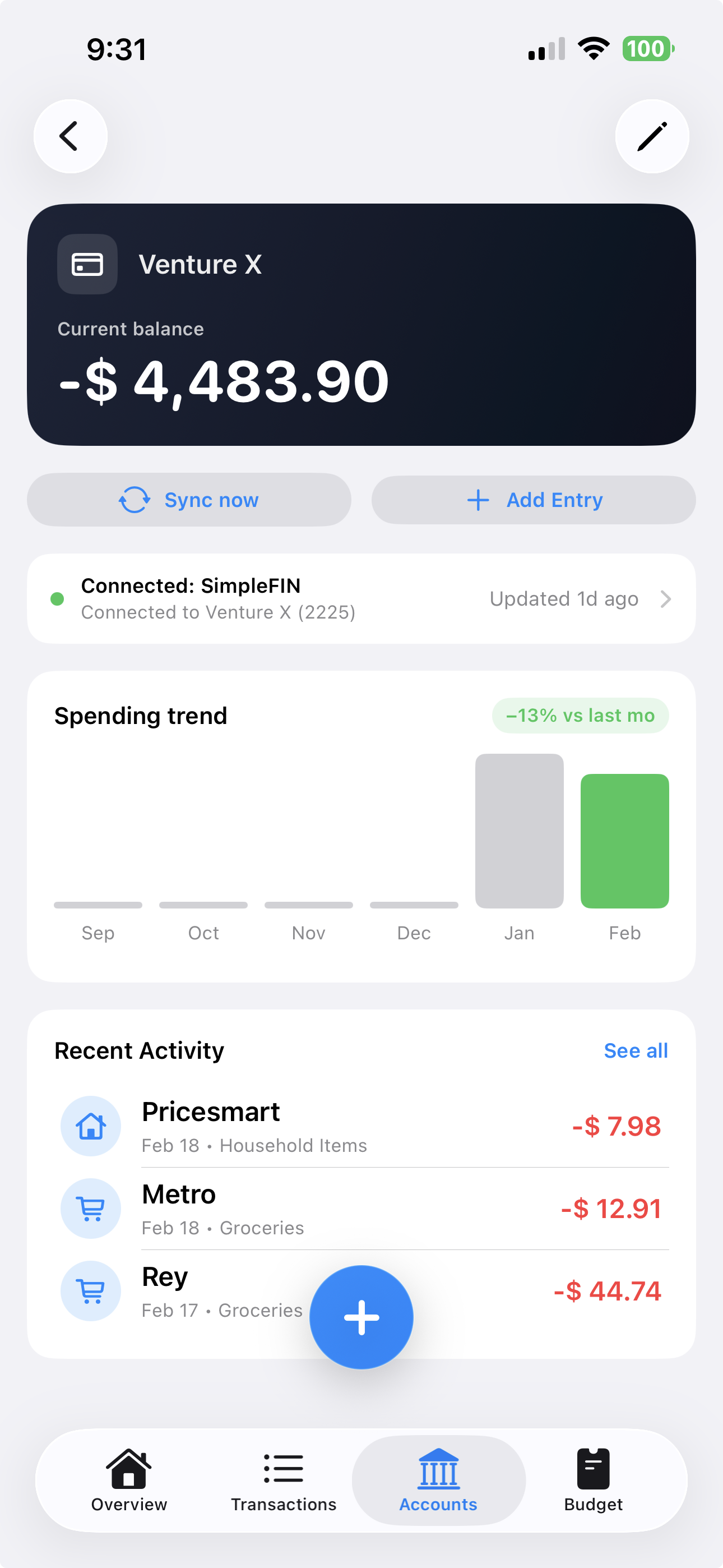Tap the back arrow to return
The image size is (723, 1568).
(70, 136)
